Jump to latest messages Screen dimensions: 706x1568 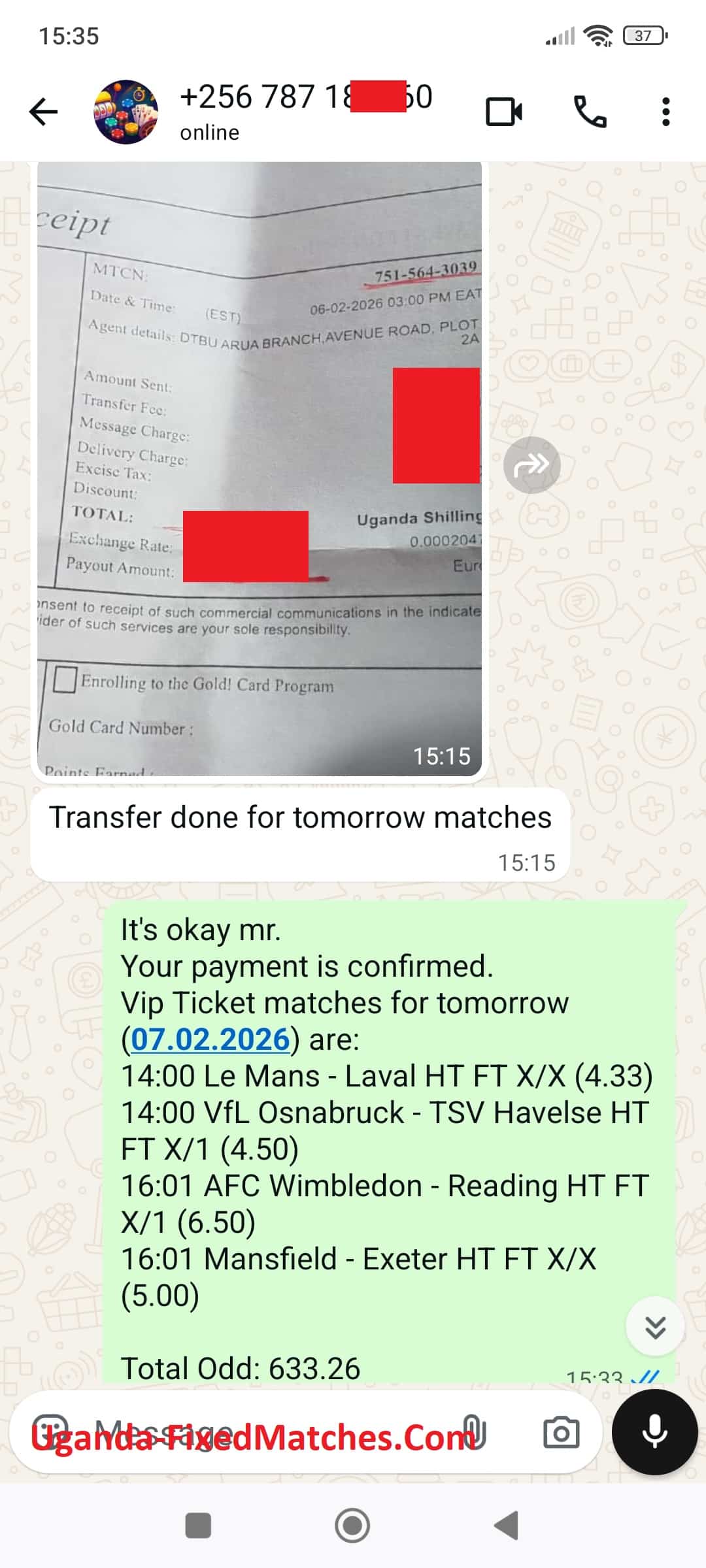pyautogui.click(x=655, y=1326)
